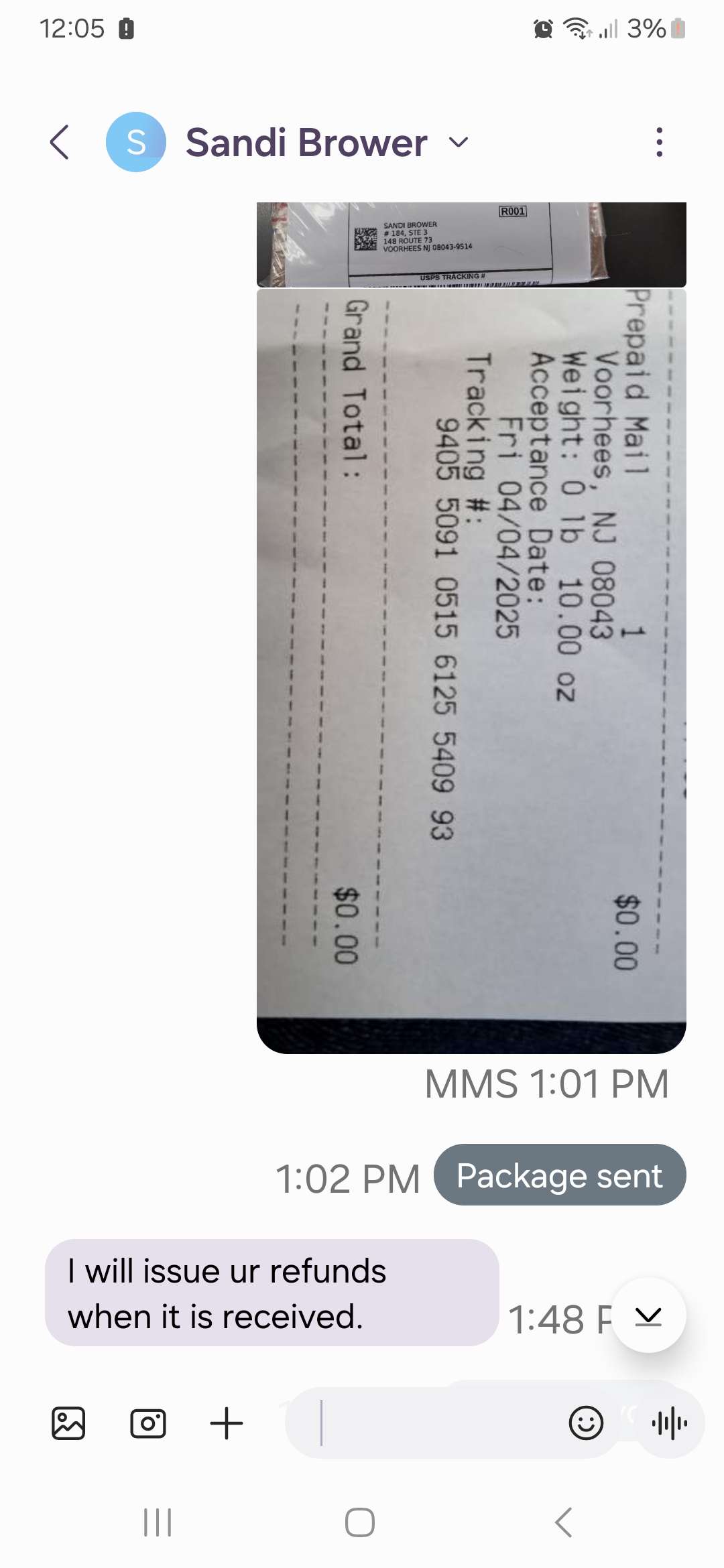
Task: Open the three-dot overflow menu
Action: 660,142
